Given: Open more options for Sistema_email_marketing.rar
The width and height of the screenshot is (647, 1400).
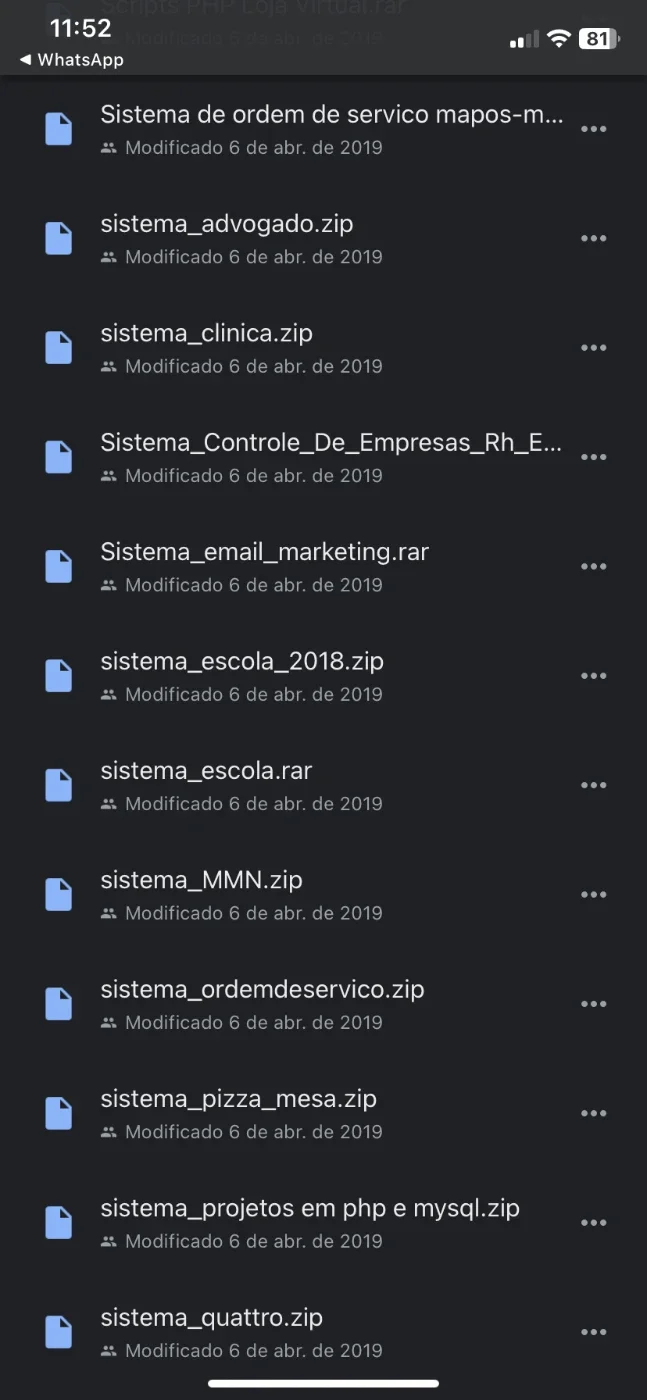Looking at the screenshot, I should 594,567.
